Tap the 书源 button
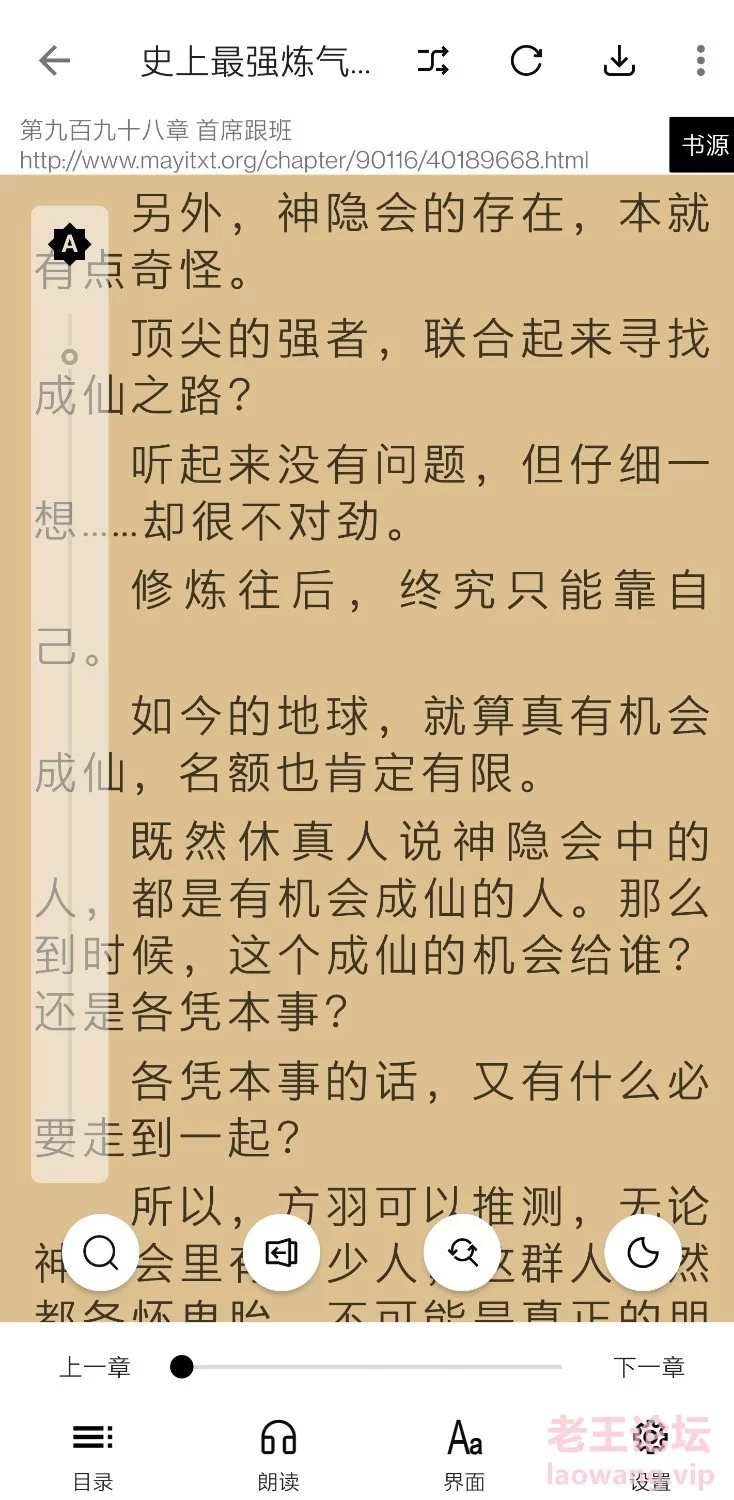Viewport: 734px width, 1500px height. [x=704, y=145]
